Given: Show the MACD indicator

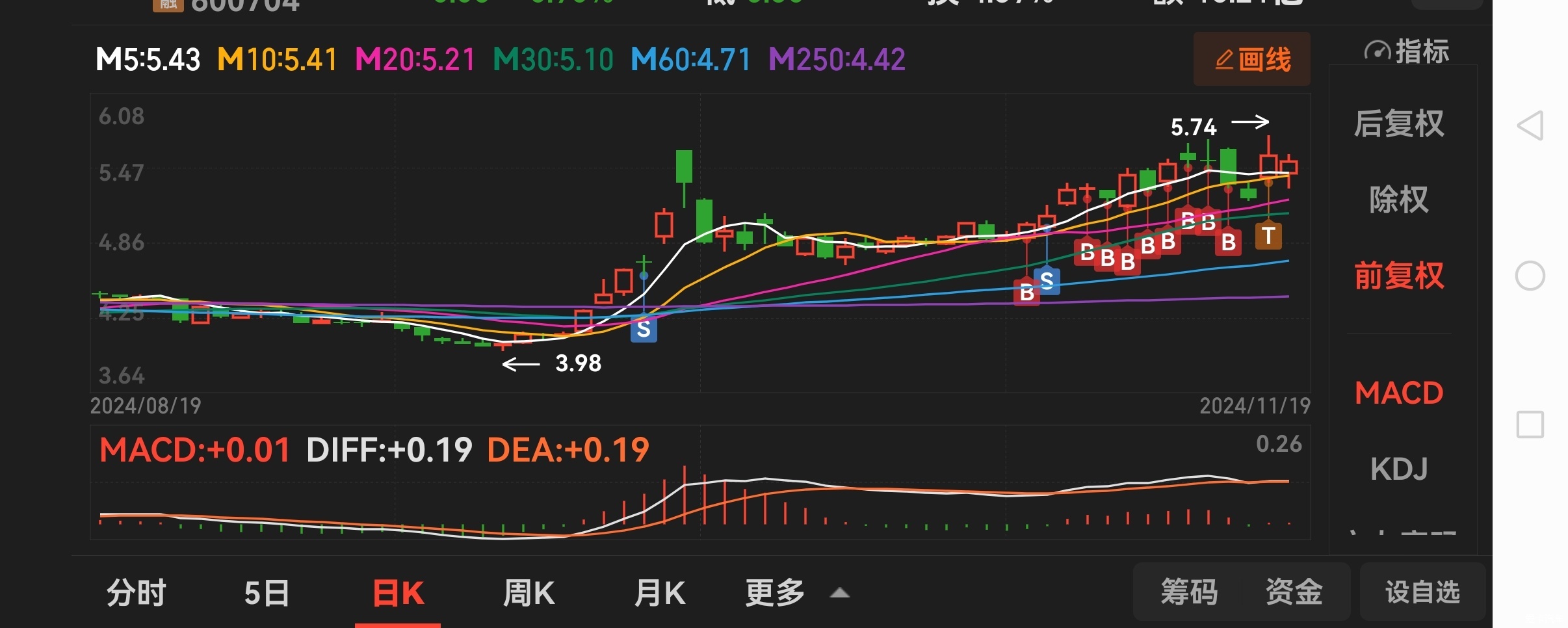Looking at the screenshot, I should click(1399, 393).
